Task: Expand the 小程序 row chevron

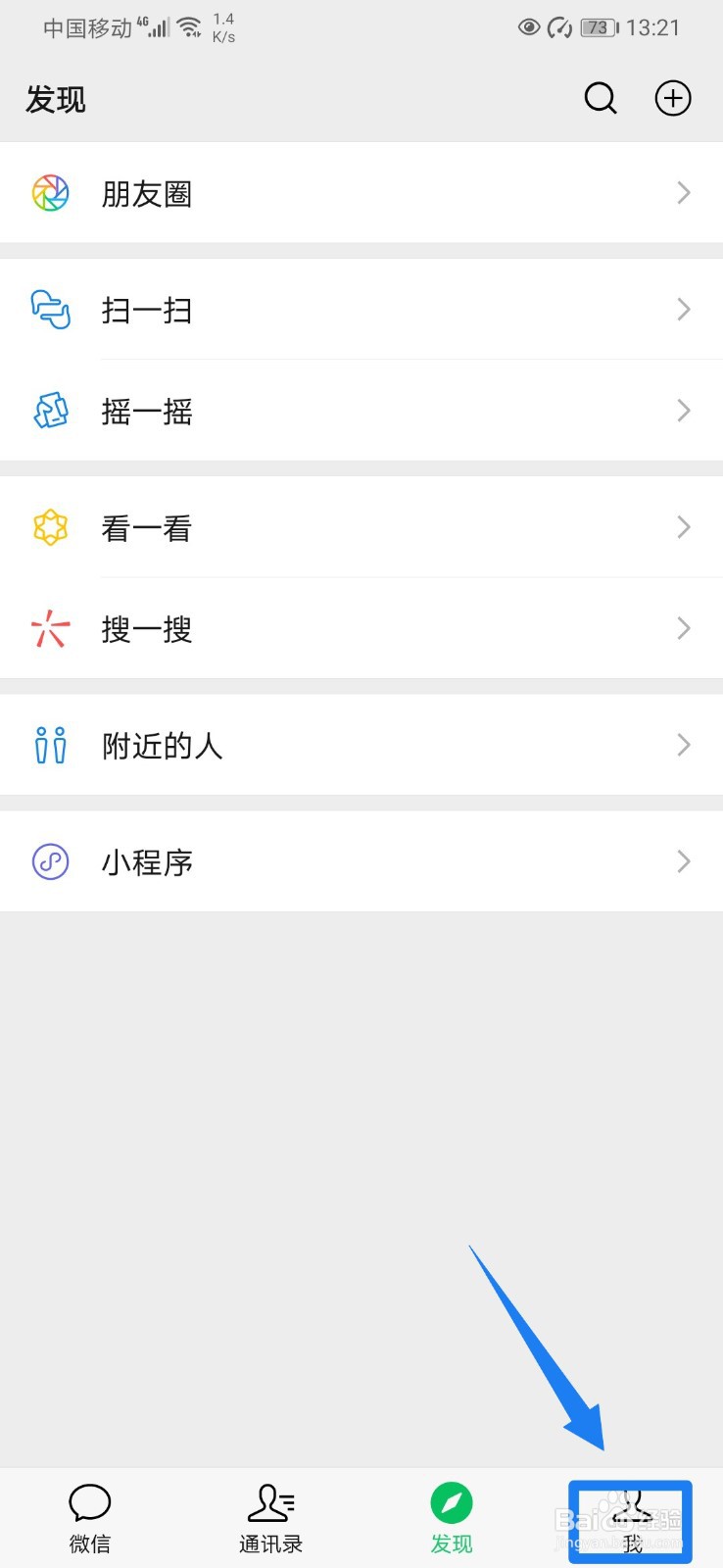Action: 684,861
